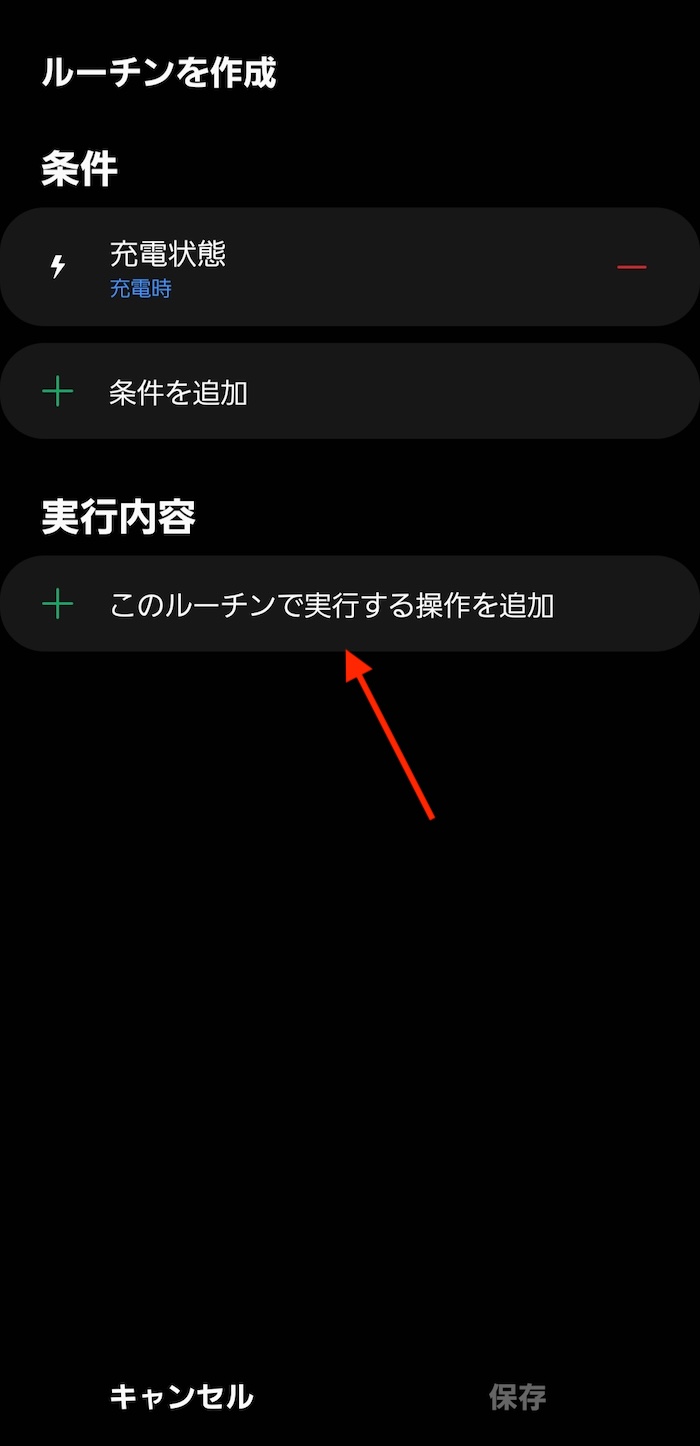700x1446 pixels.
Task: Remove the 充電状態 condition with minus icon
Action: point(631,267)
